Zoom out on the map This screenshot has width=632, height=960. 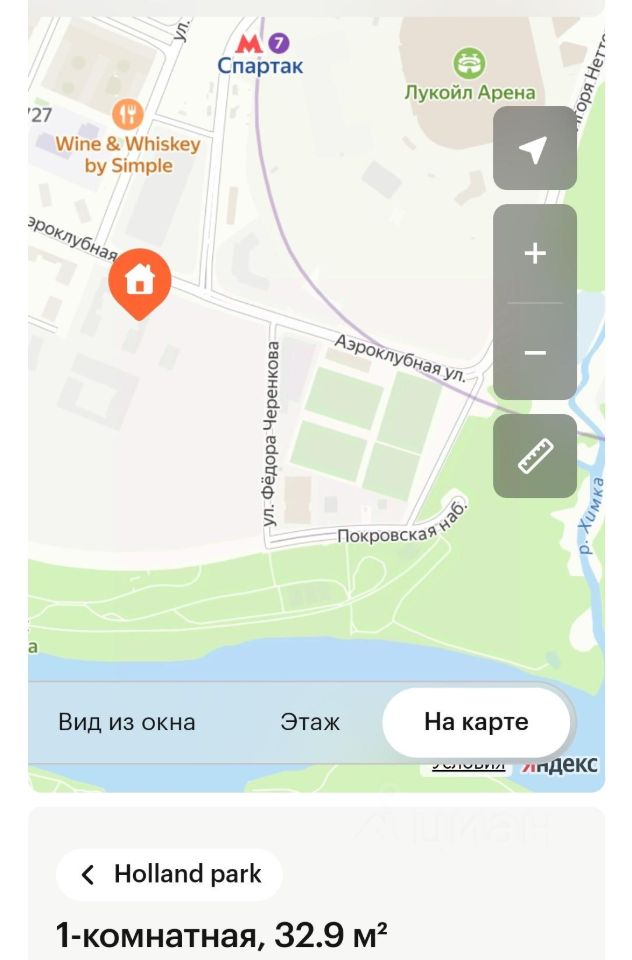(x=534, y=352)
